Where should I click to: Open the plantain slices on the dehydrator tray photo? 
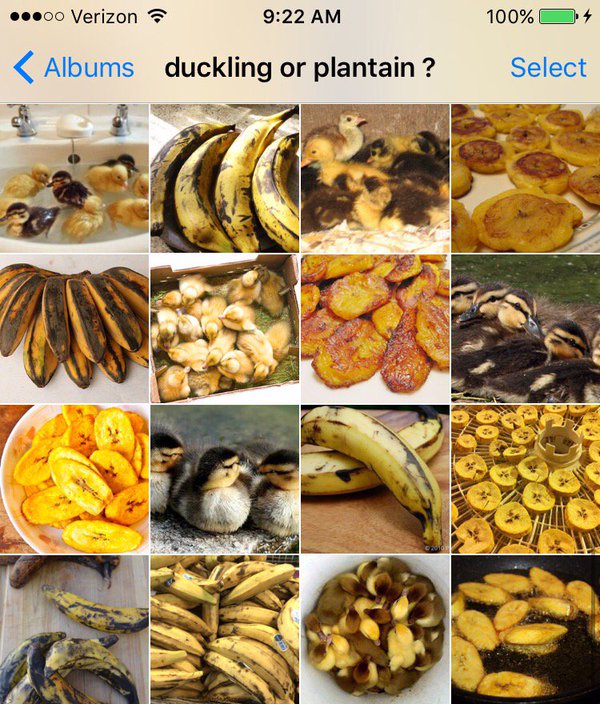tap(526, 478)
